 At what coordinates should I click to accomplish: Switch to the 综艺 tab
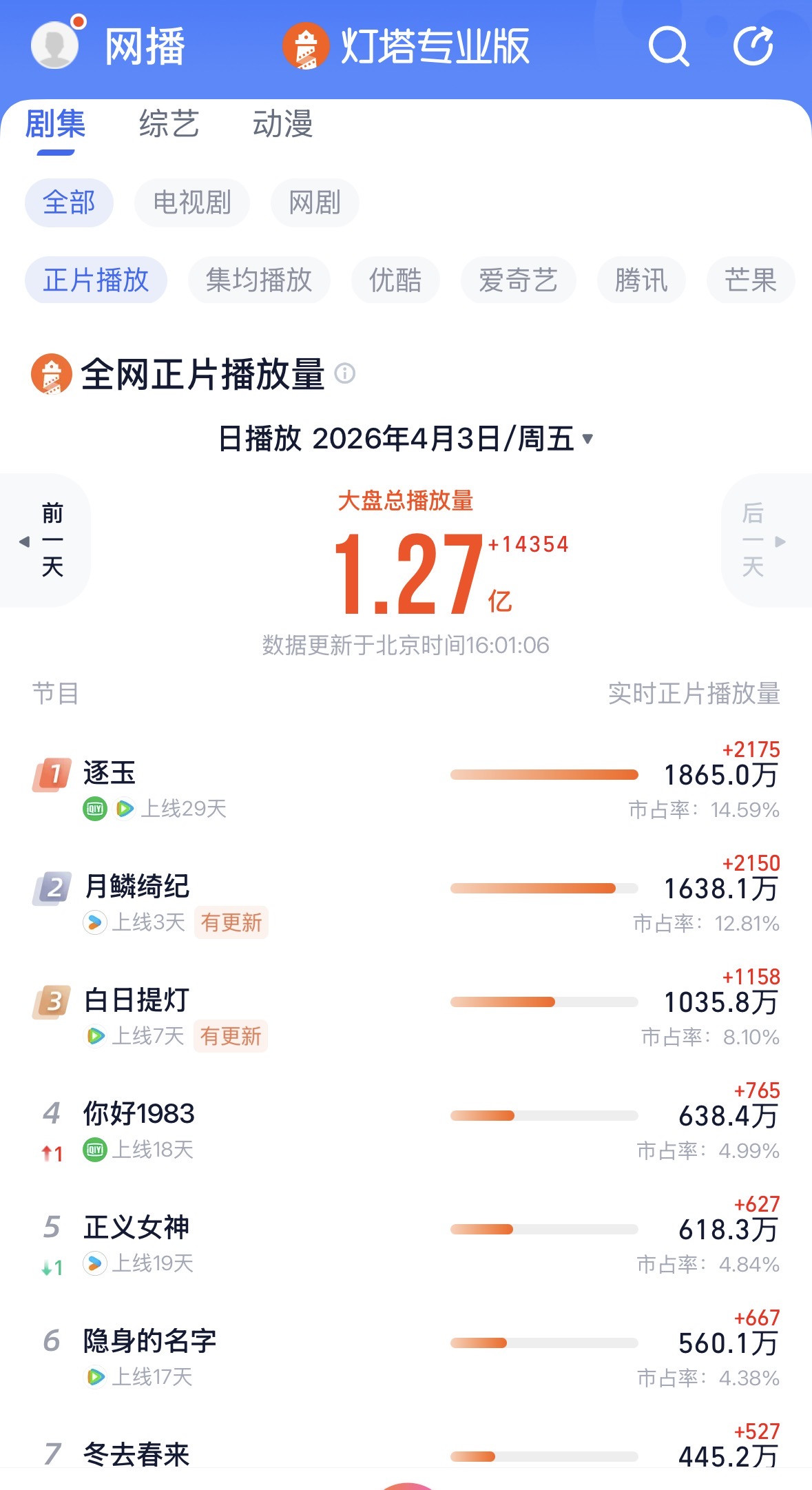click(x=169, y=125)
